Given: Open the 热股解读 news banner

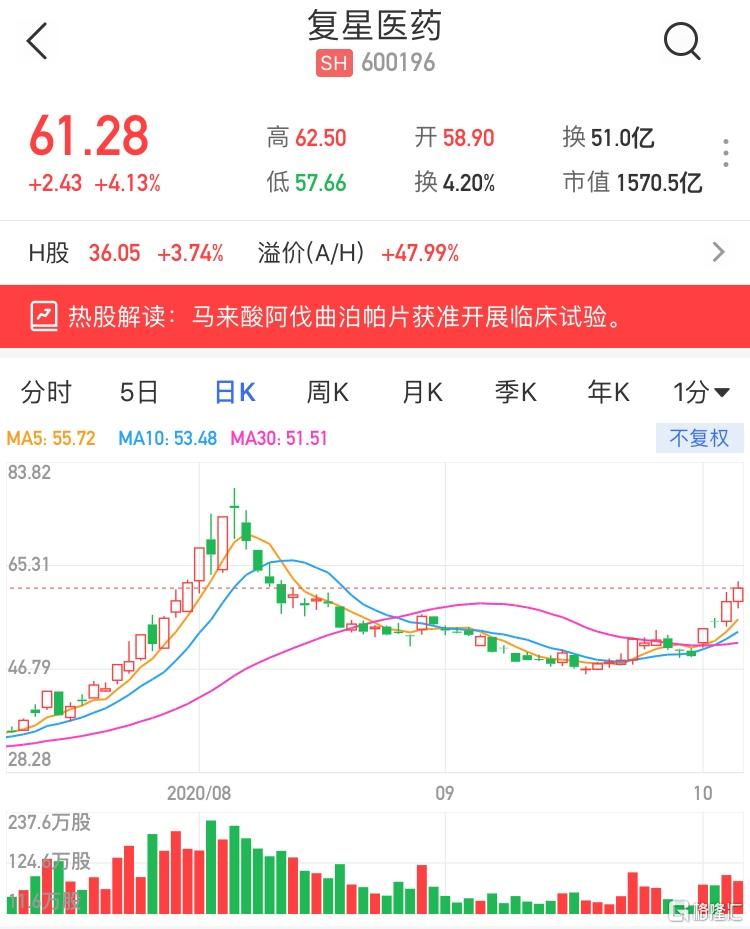Looking at the screenshot, I should tap(375, 317).
